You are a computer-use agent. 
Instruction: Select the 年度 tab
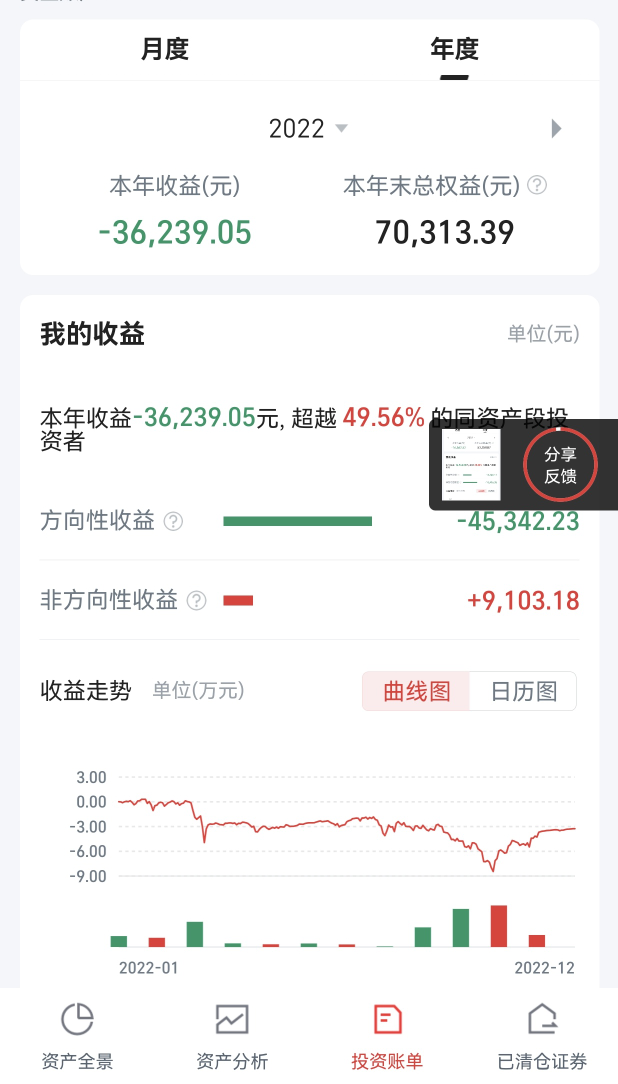(x=454, y=49)
